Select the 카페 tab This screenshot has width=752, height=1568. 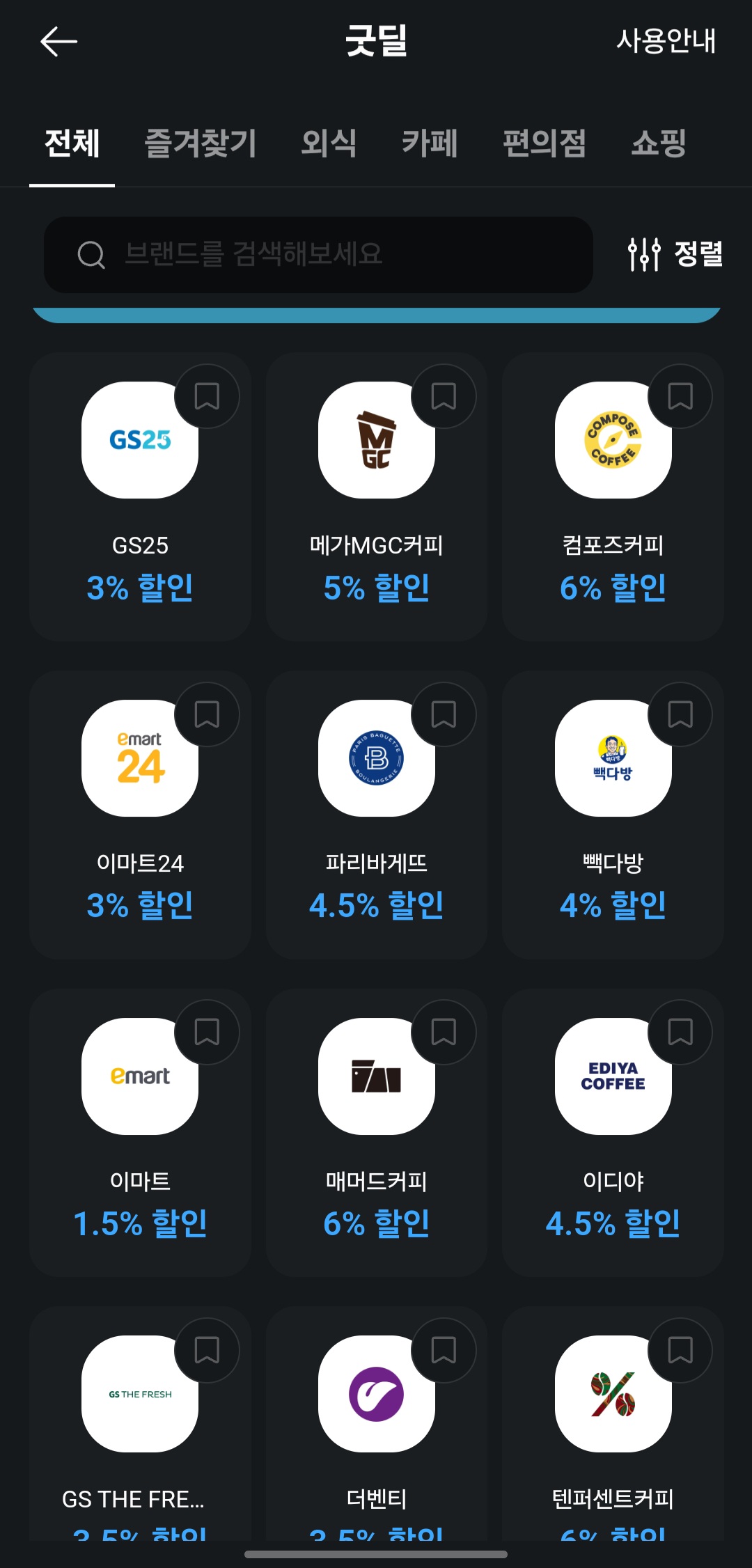tap(430, 143)
